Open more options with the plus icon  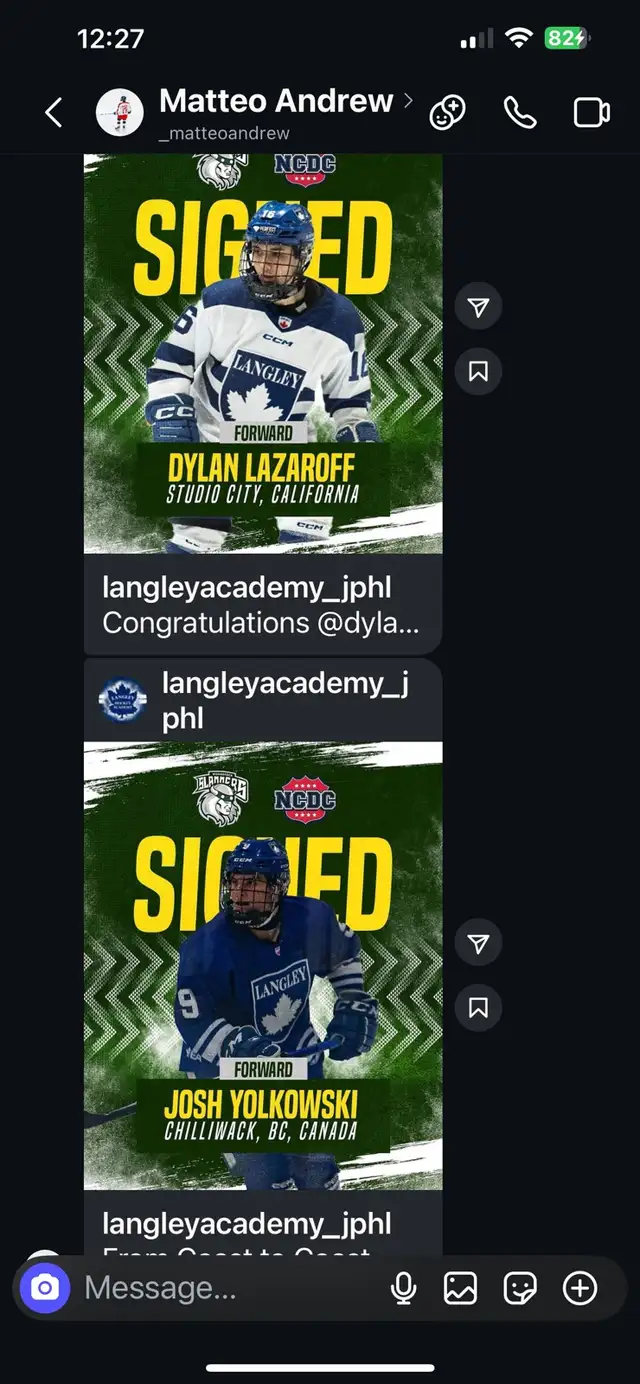[580, 1288]
